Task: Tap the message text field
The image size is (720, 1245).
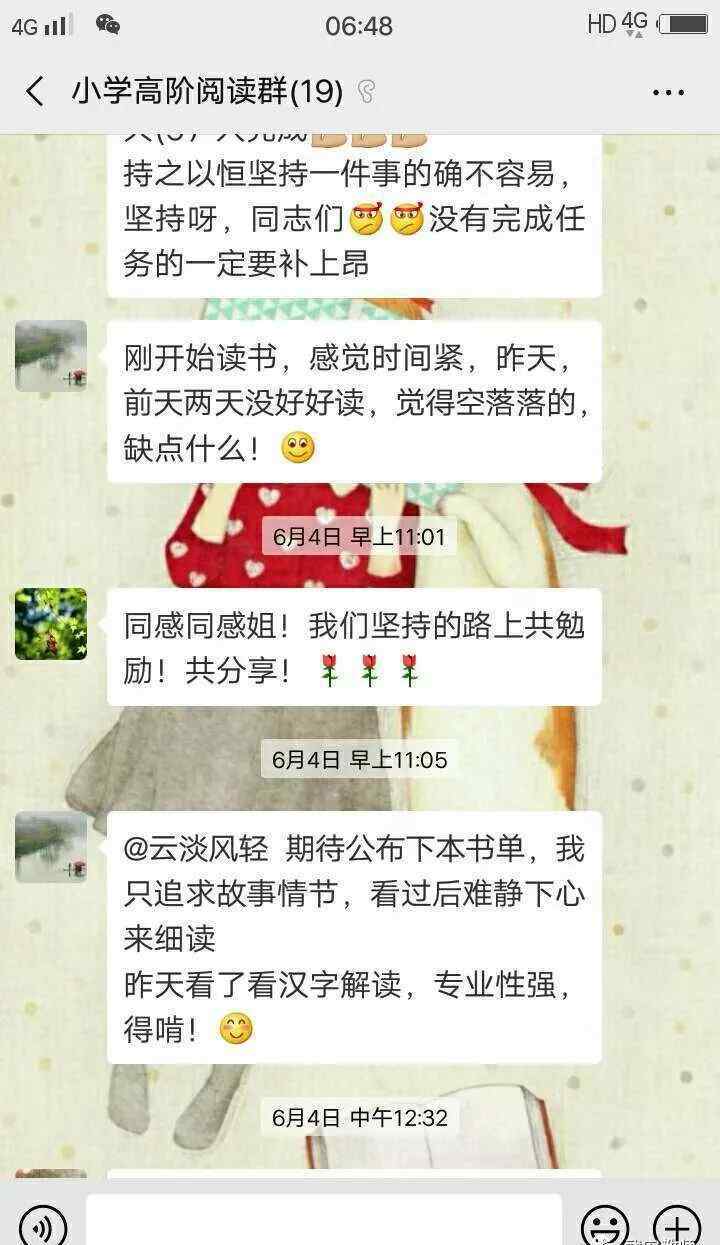Action: tap(324, 1220)
